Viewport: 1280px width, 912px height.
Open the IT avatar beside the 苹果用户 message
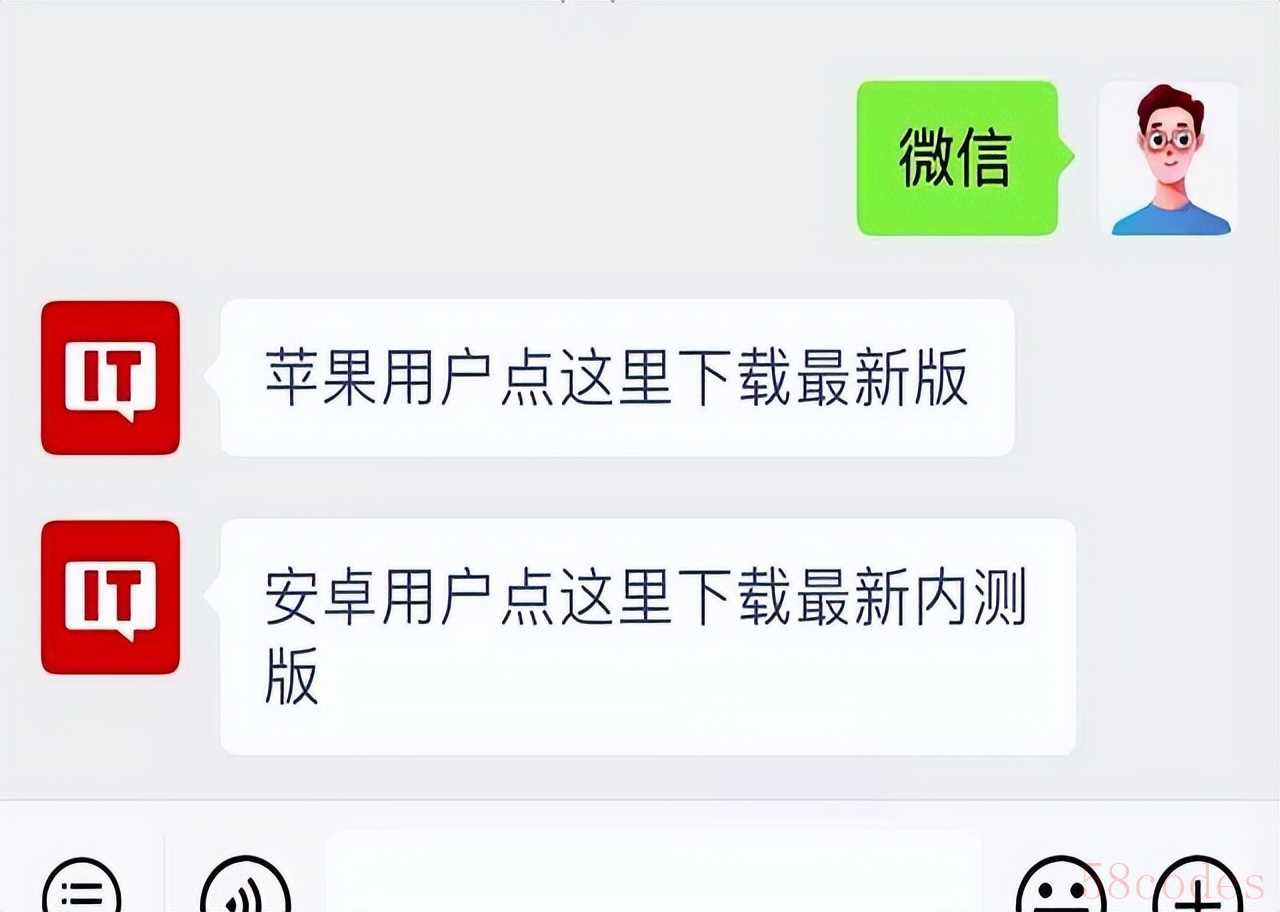point(110,378)
